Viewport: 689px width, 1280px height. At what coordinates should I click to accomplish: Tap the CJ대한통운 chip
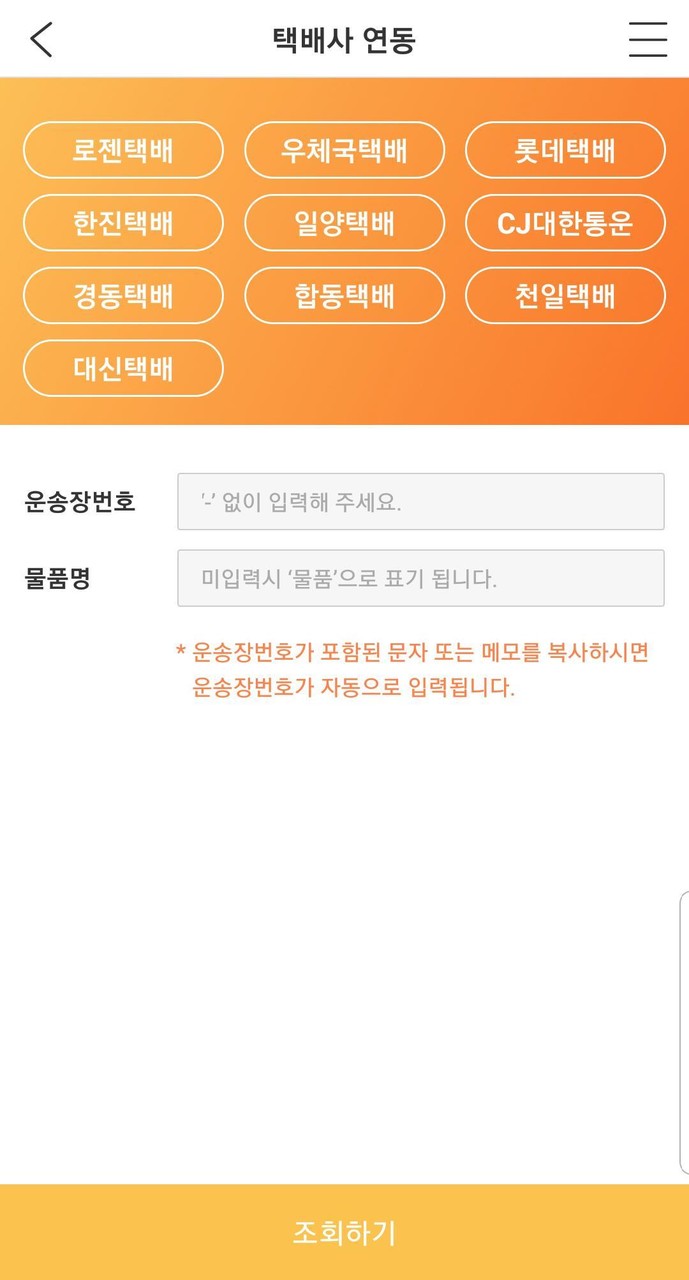[565, 222]
